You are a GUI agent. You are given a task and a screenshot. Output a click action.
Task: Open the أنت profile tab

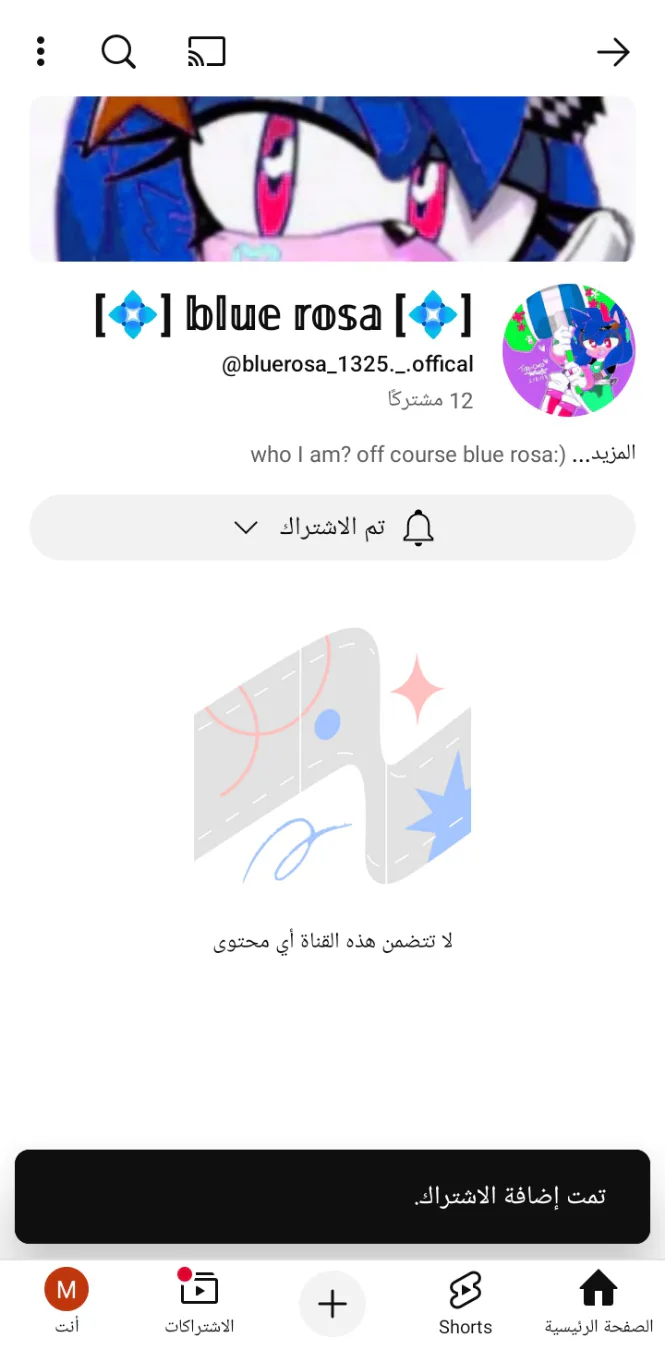click(66, 1303)
